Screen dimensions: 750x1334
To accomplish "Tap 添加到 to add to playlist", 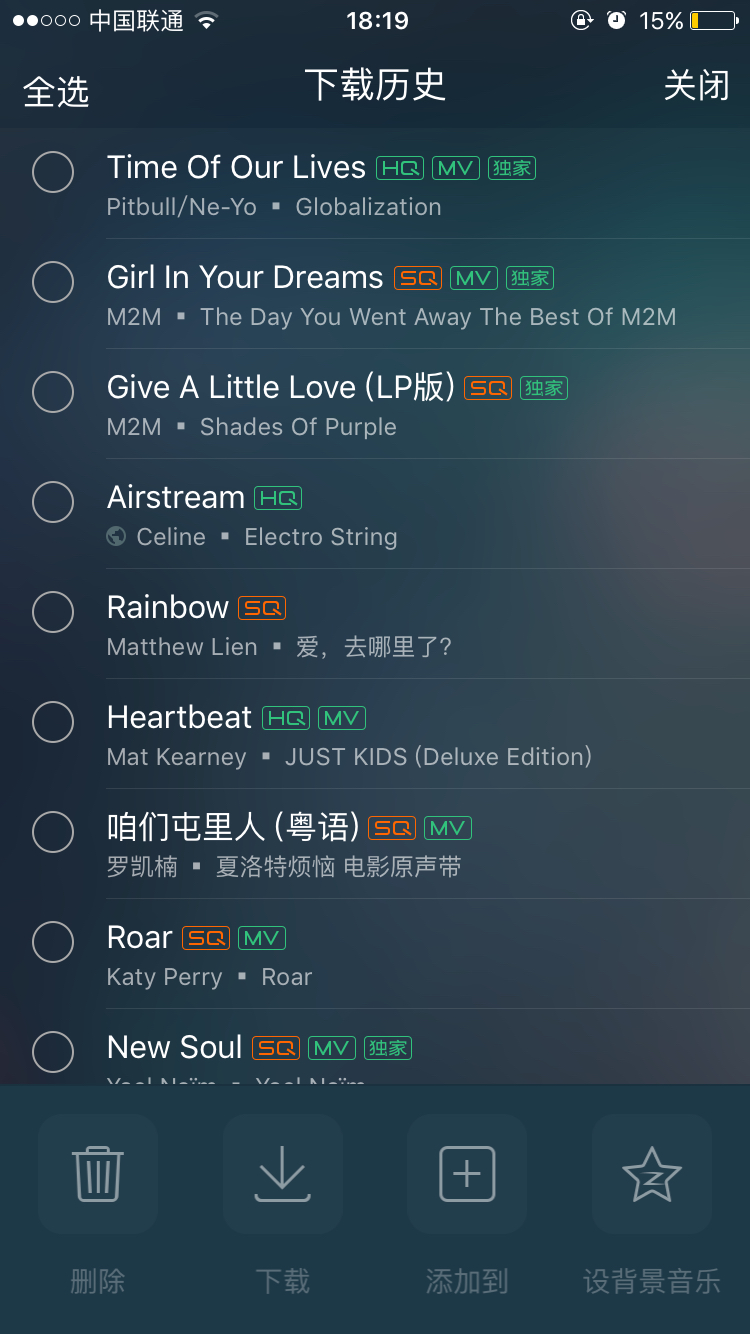I will point(467,1174).
